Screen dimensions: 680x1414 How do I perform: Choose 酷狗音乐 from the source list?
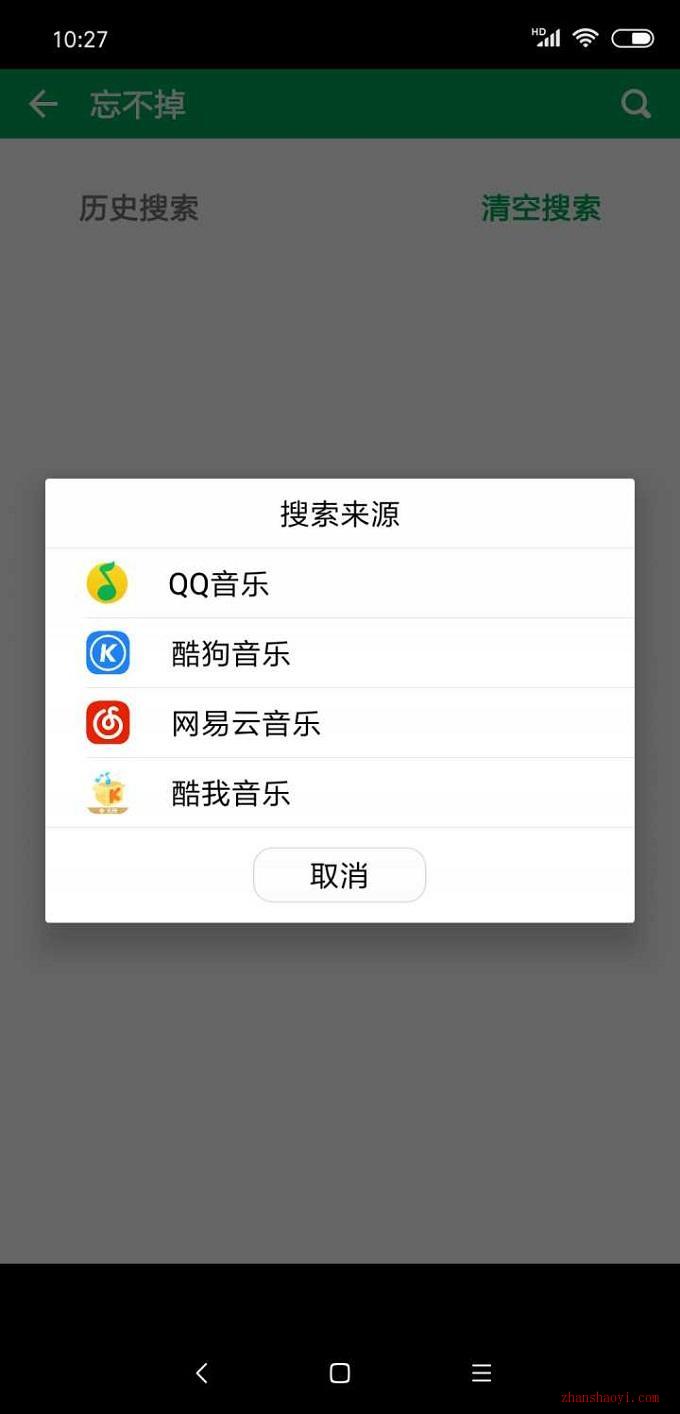point(340,653)
